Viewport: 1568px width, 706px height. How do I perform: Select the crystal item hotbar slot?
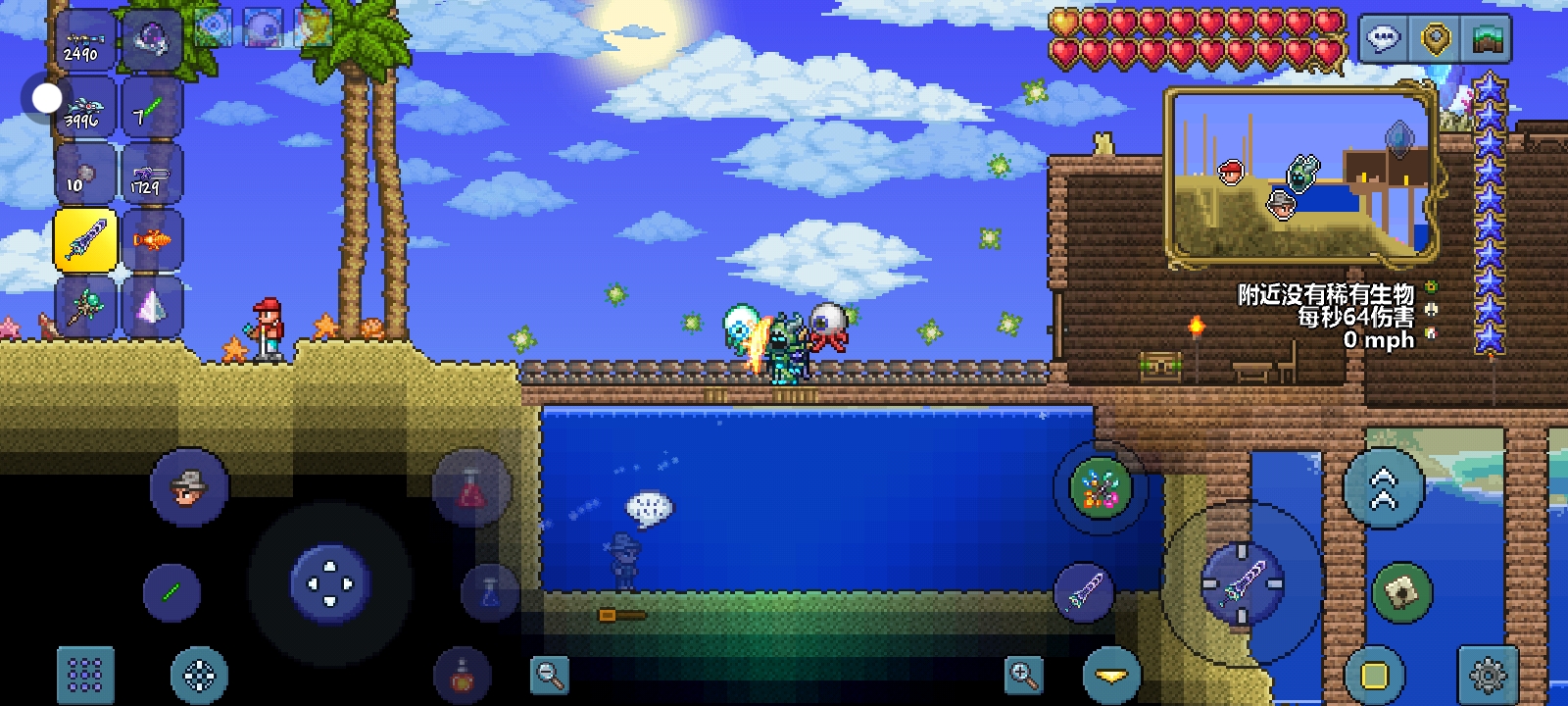[152, 307]
